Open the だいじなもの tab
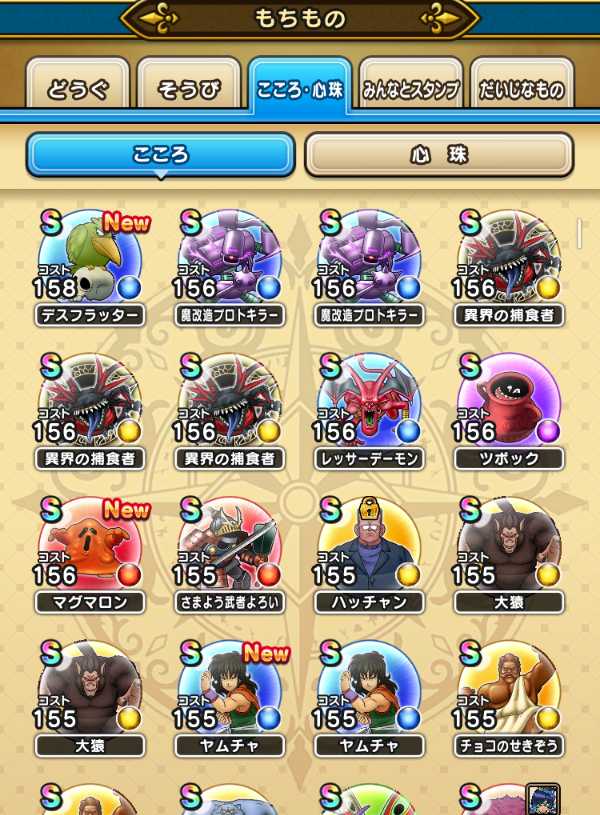The width and height of the screenshot is (600, 815). coord(521,88)
